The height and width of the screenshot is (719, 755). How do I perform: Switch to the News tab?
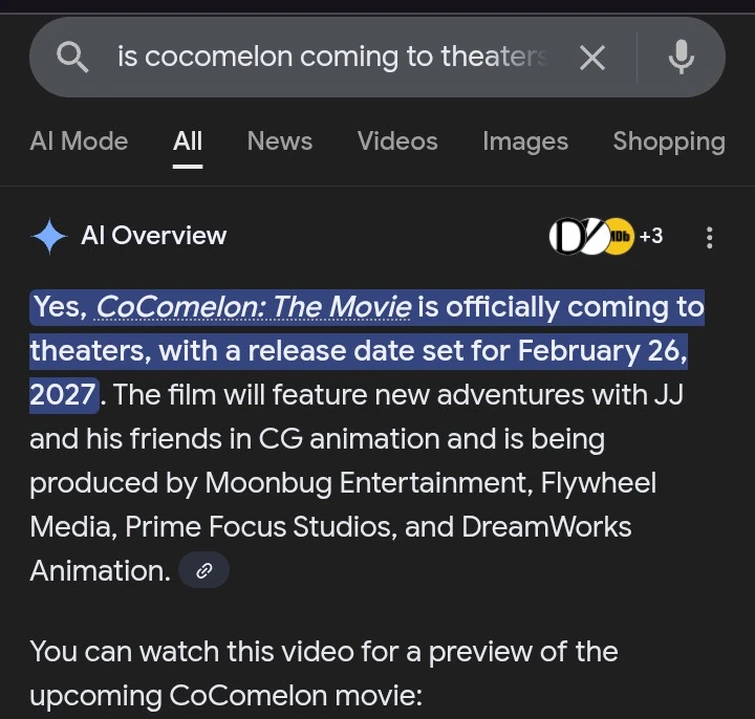pos(280,142)
